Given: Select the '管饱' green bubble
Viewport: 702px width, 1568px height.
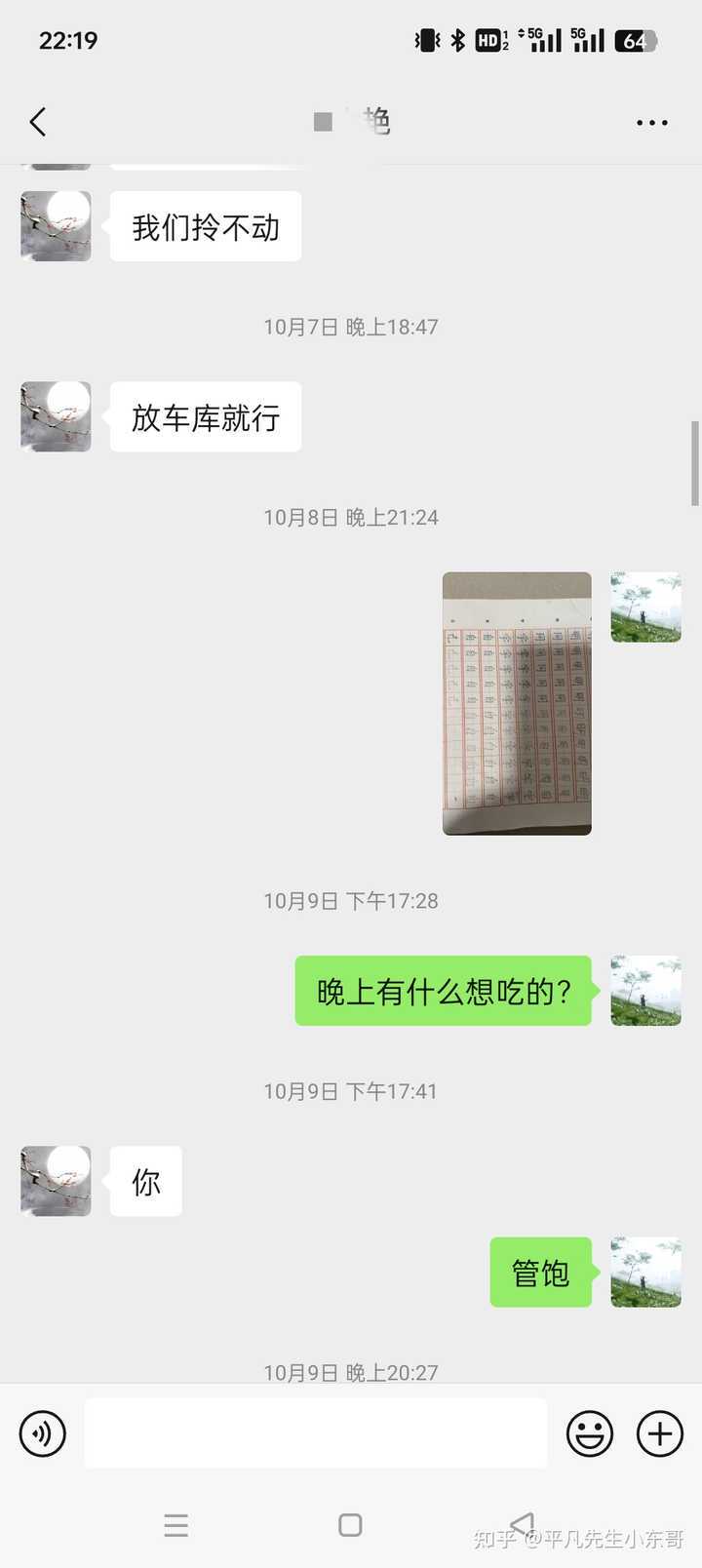Looking at the screenshot, I should coord(542,1272).
